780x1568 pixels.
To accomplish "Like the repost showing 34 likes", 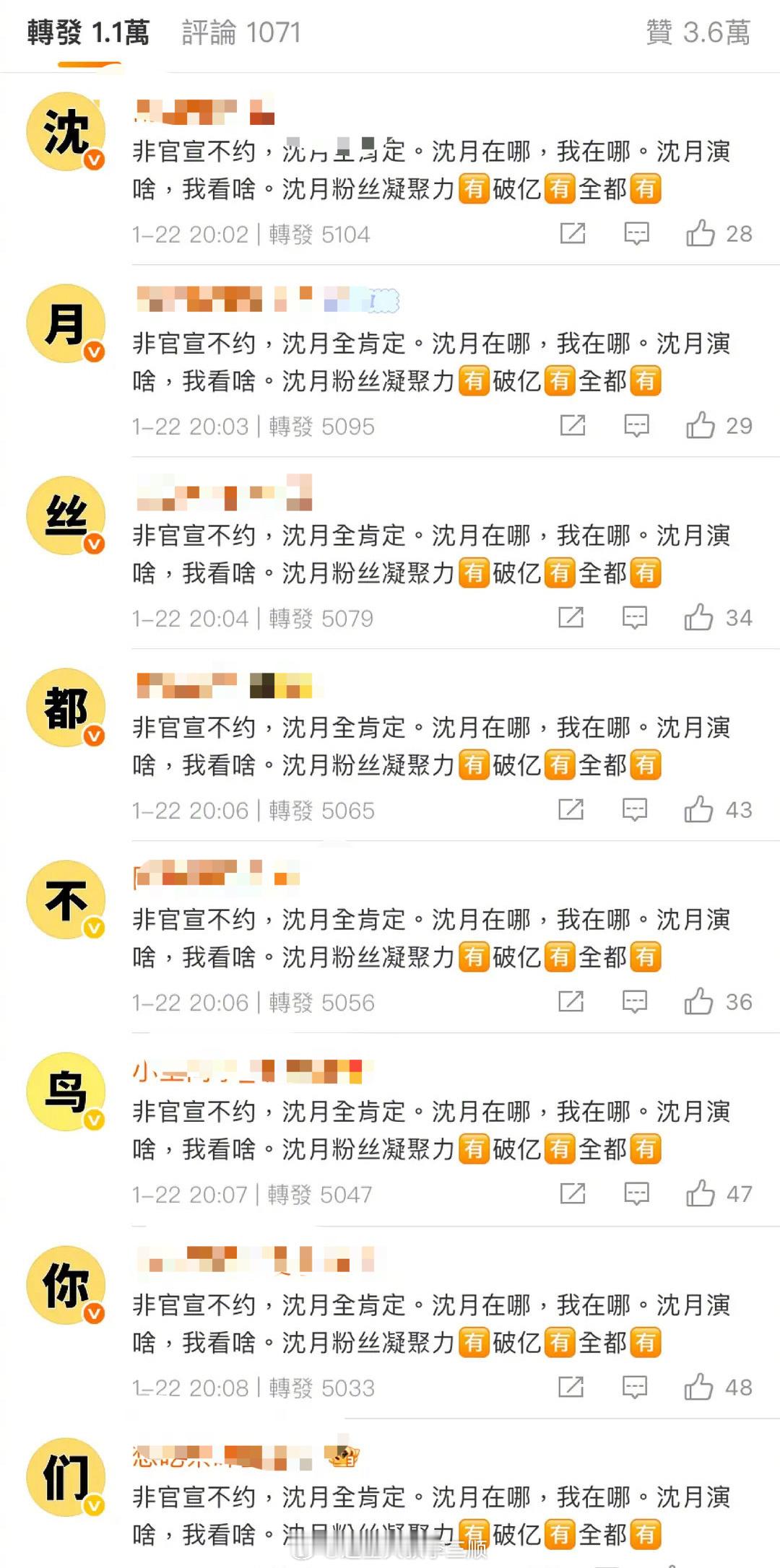I will pos(699,617).
